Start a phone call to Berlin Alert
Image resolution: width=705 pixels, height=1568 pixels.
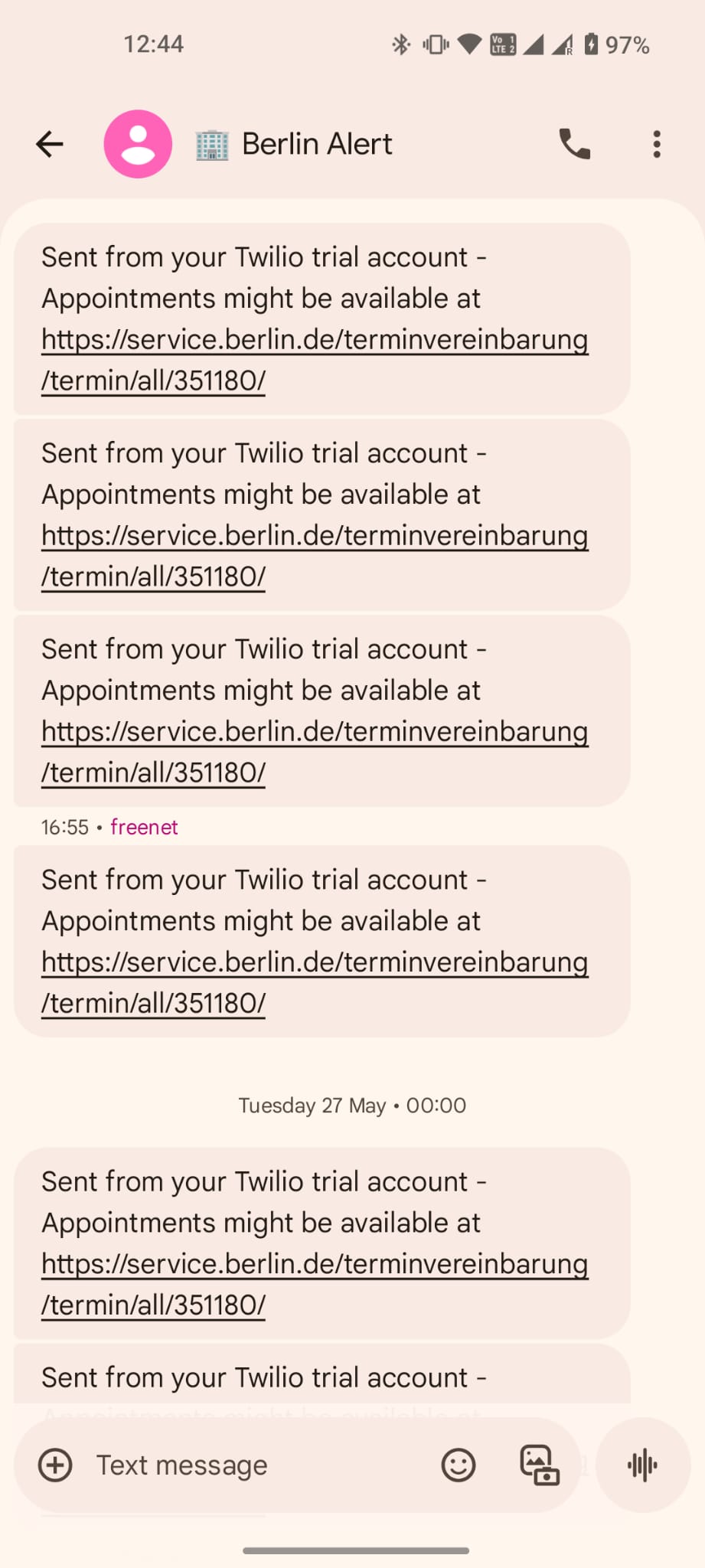click(x=575, y=144)
